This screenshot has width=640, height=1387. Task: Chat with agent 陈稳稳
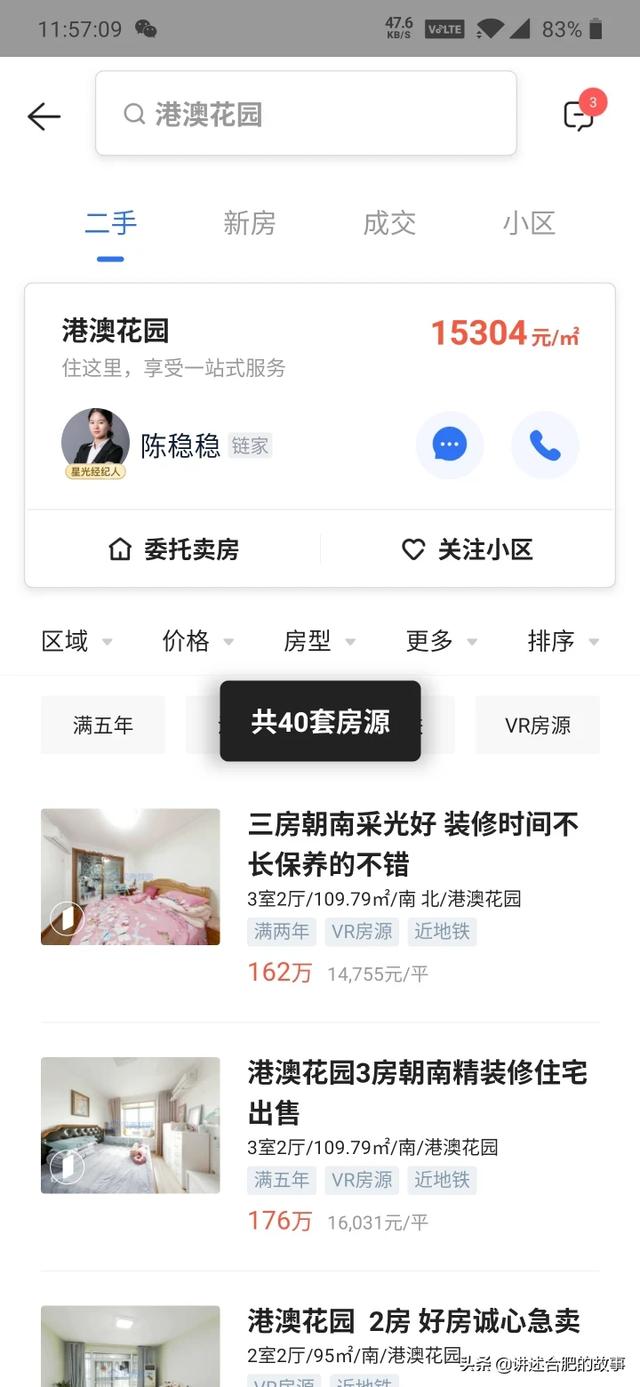point(449,445)
